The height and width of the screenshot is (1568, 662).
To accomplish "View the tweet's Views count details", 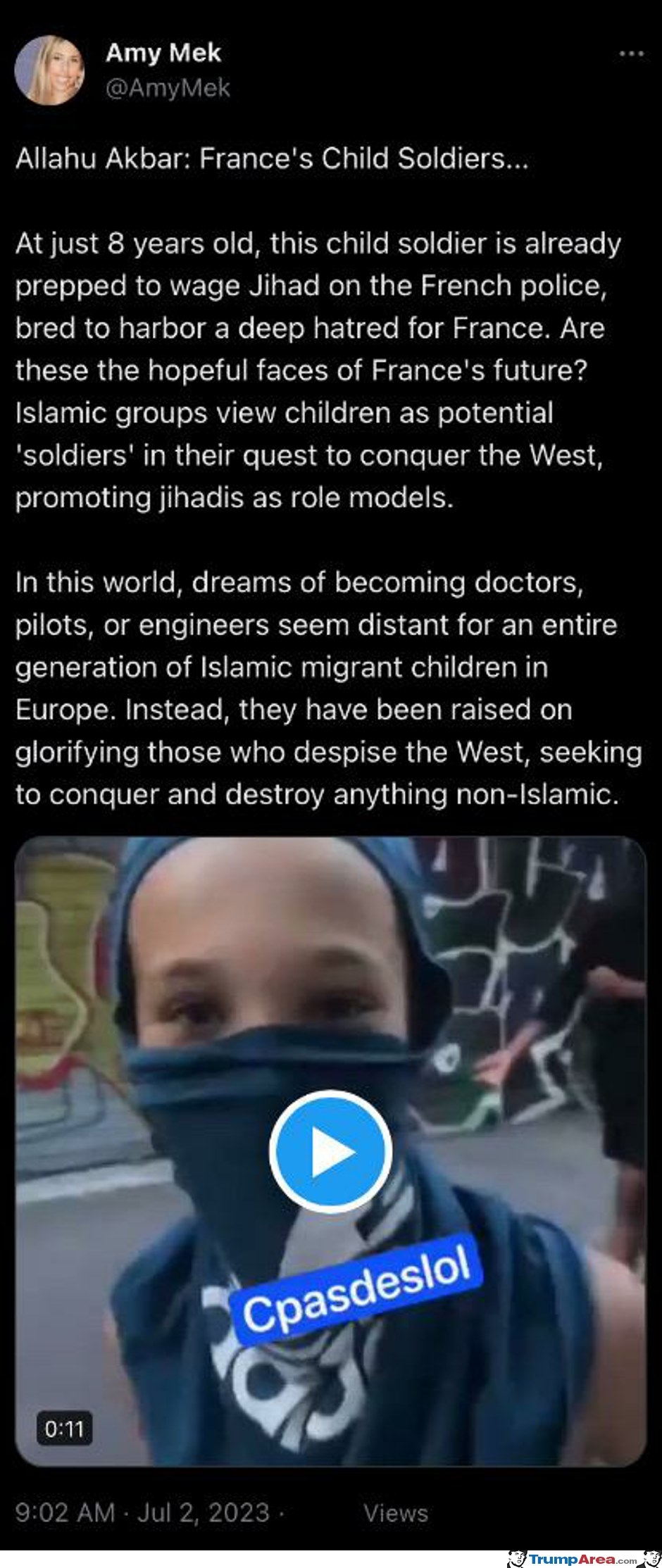I will (x=395, y=1513).
